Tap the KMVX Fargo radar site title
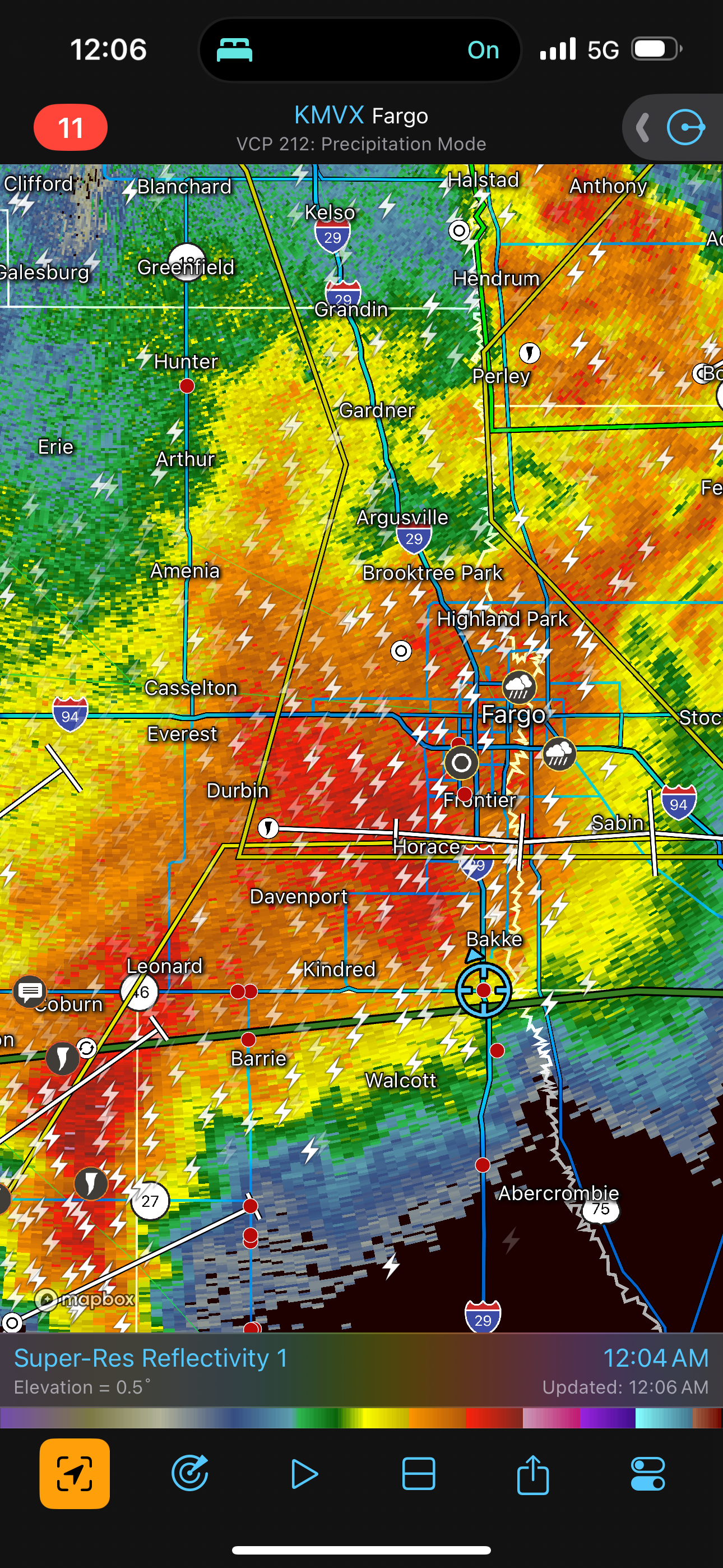The width and height of the screenshot is (723, 1568). point(361,115)
